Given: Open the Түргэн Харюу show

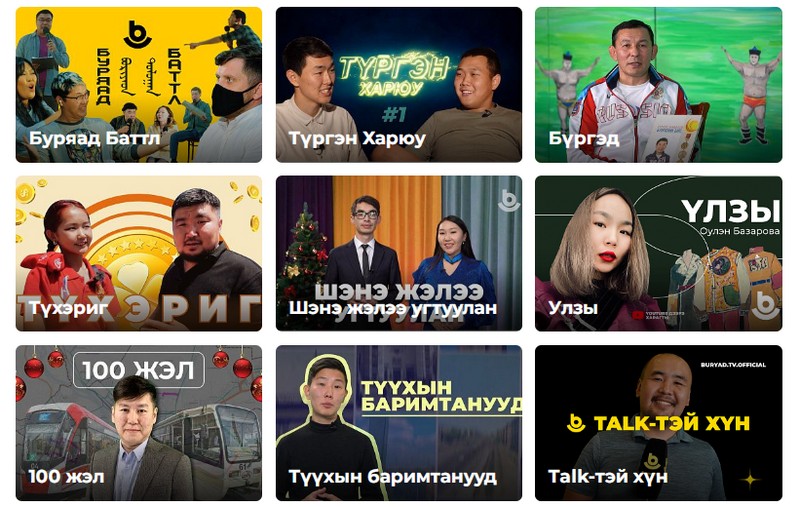Looking at the screenshot, I should (398, 85).
